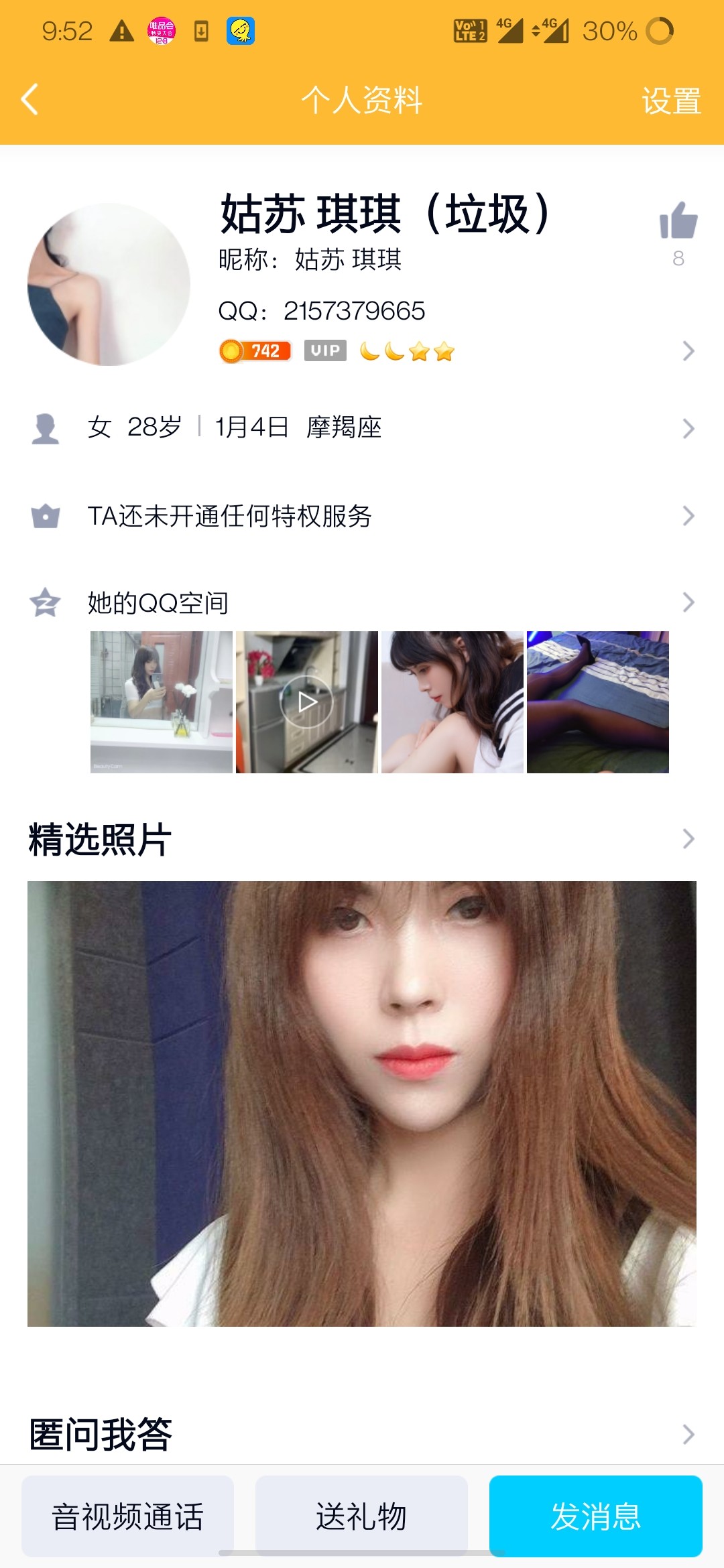Tap the moon and star level icons

[406, 350]
